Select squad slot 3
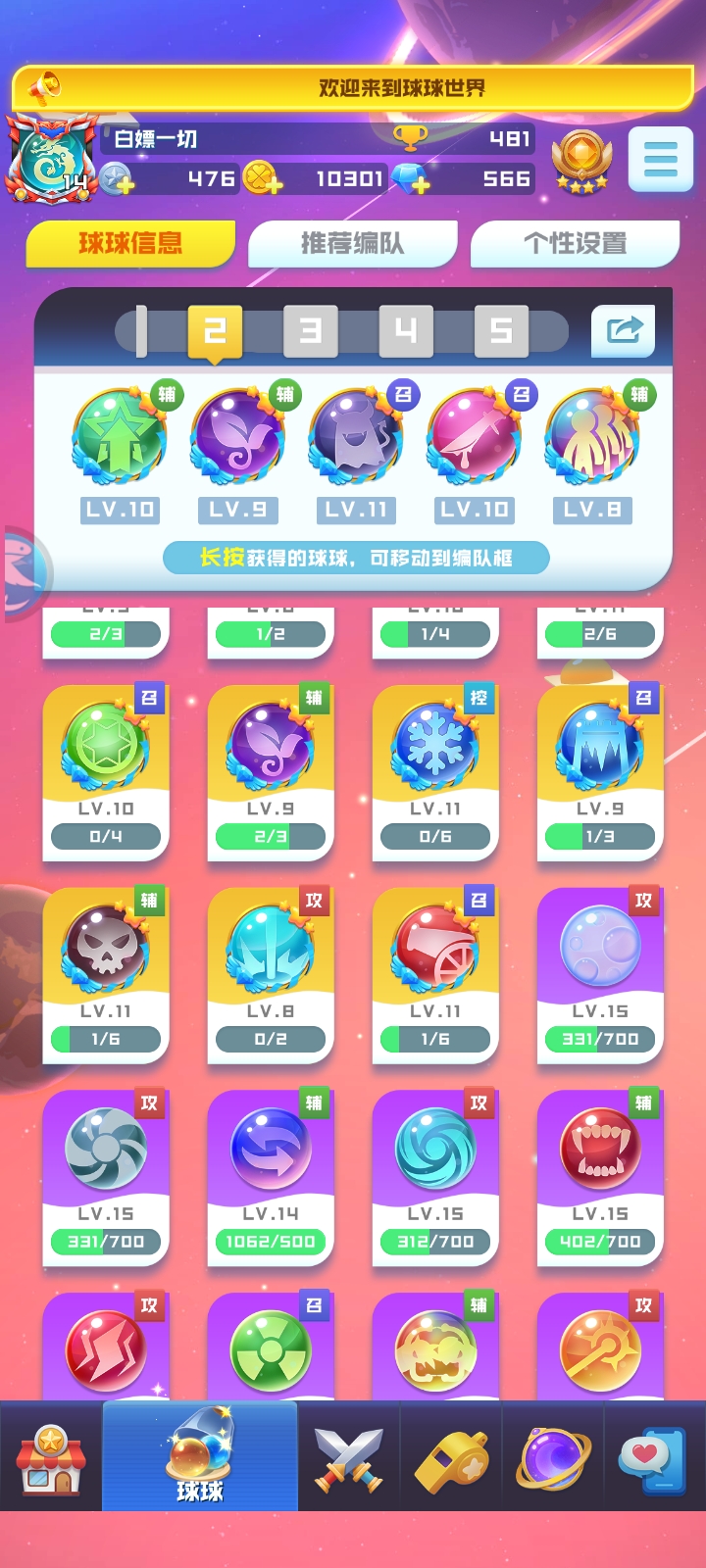The height and width of the screenshot is (1568, 706). [x=310, y=331]
